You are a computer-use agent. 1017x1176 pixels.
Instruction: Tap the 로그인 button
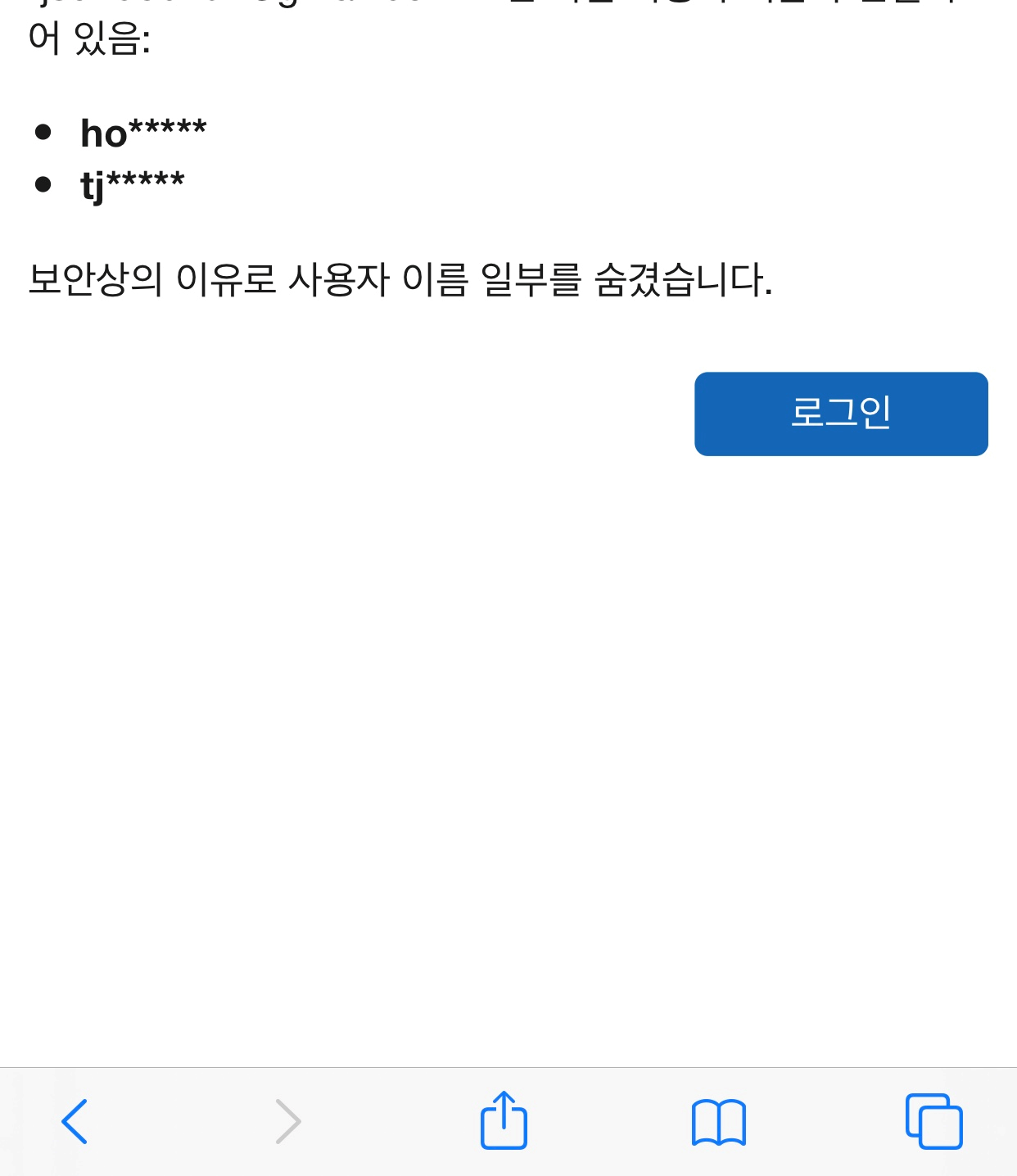(x=841, y=414)
